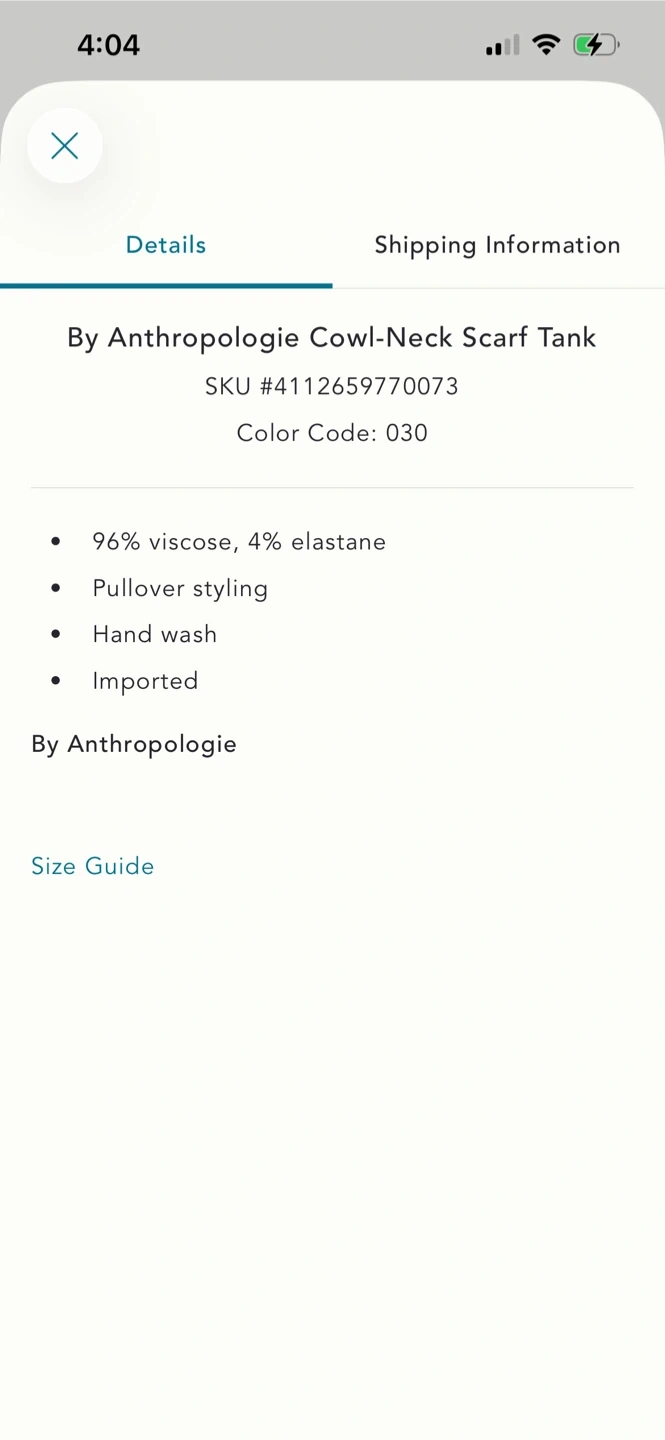Close the product details sheet
The height and width of the screenshot is (1440, 665).
point(65,146)
